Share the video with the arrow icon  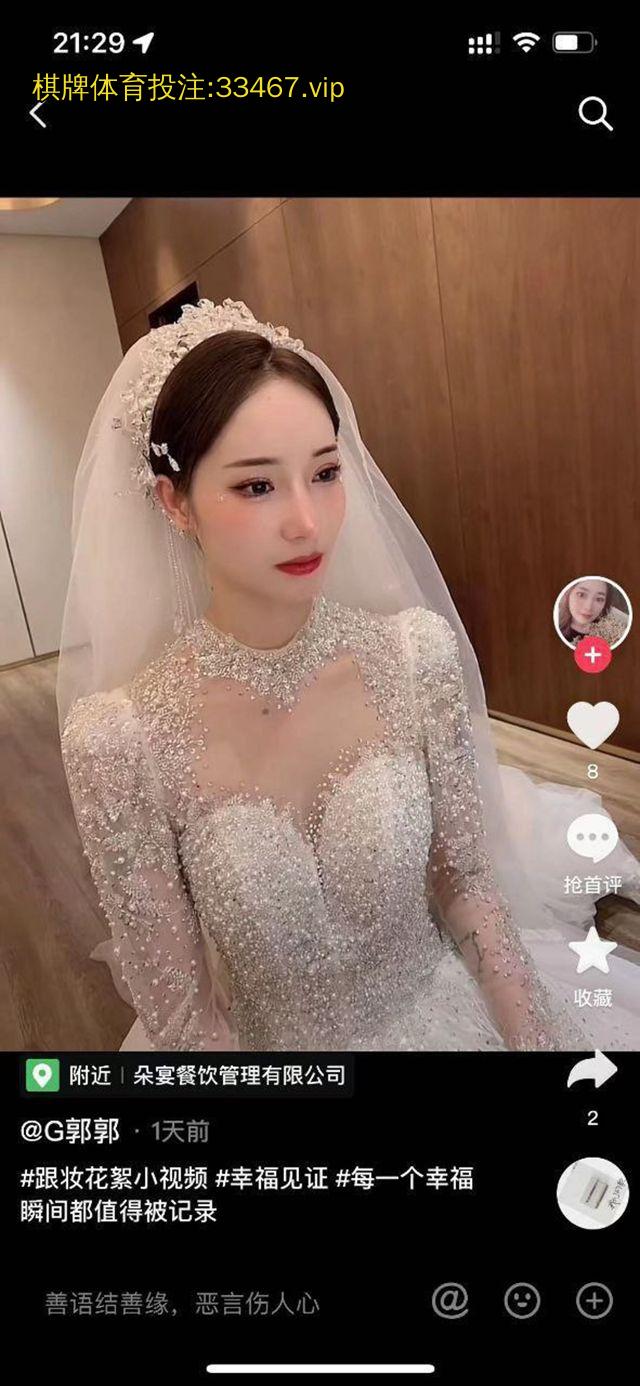point(592,1070)
